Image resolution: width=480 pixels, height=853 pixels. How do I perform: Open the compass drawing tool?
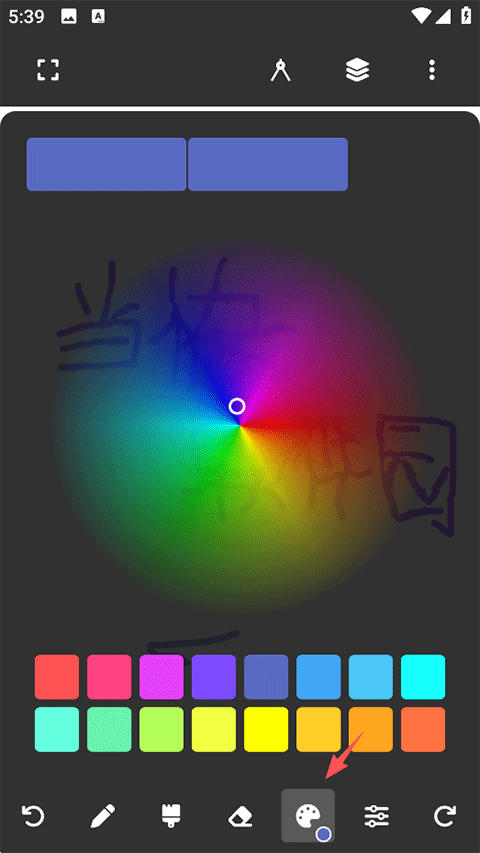click(x=280, y=70)
